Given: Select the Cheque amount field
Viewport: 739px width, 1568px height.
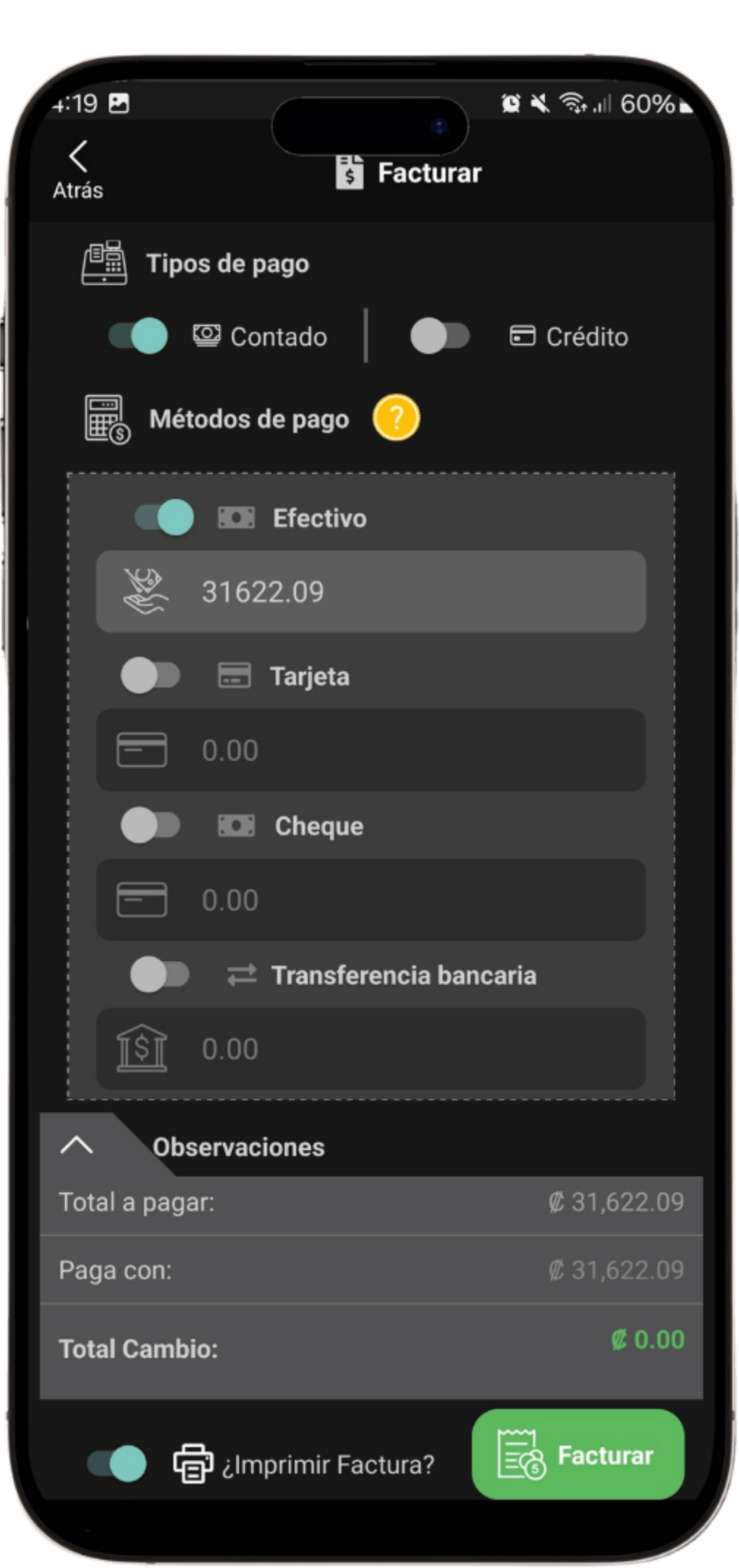Looking at the screenshot, I should click(371, 900).
